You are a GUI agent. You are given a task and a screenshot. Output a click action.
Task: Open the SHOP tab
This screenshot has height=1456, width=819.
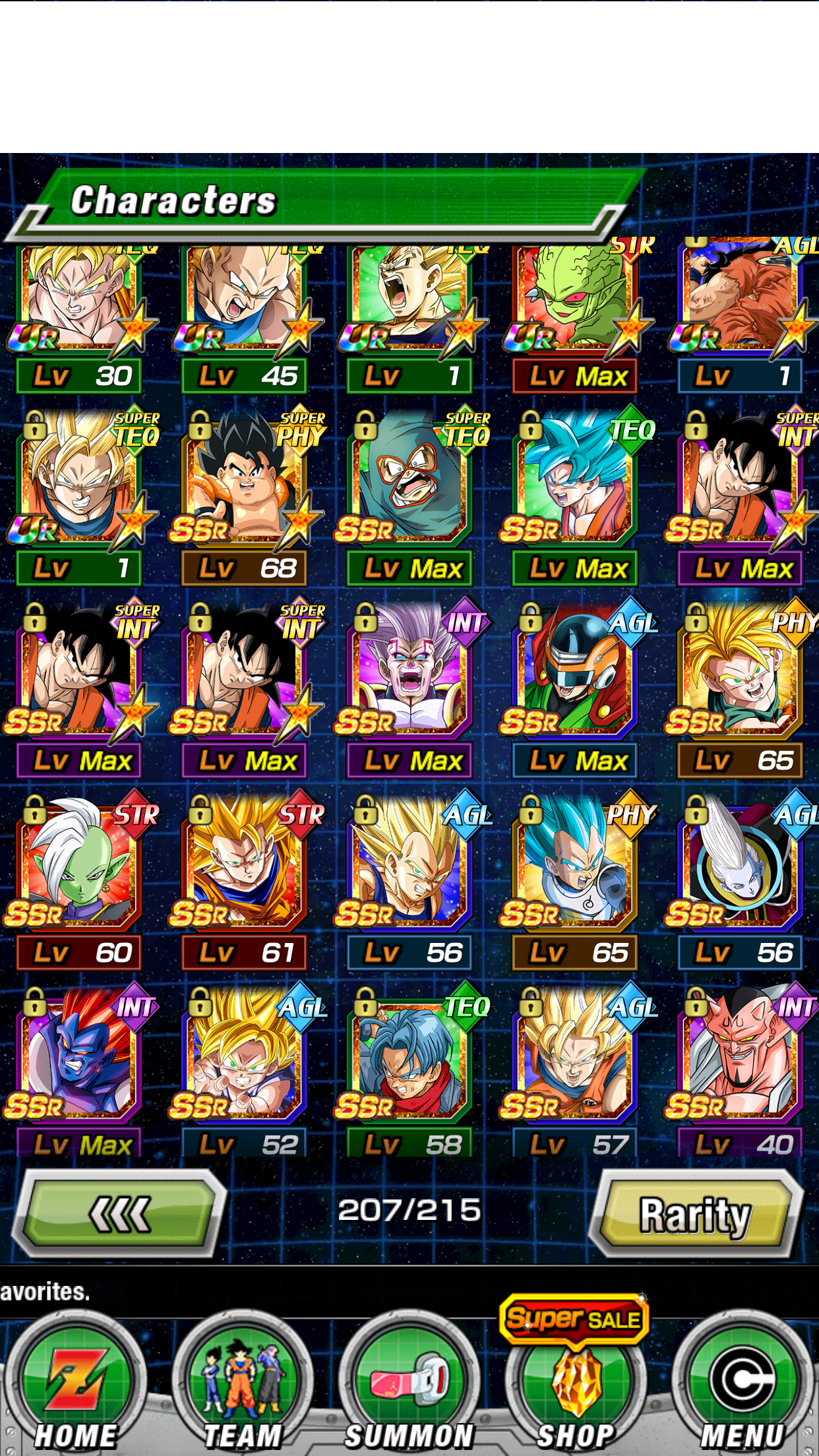(576, 1383)
